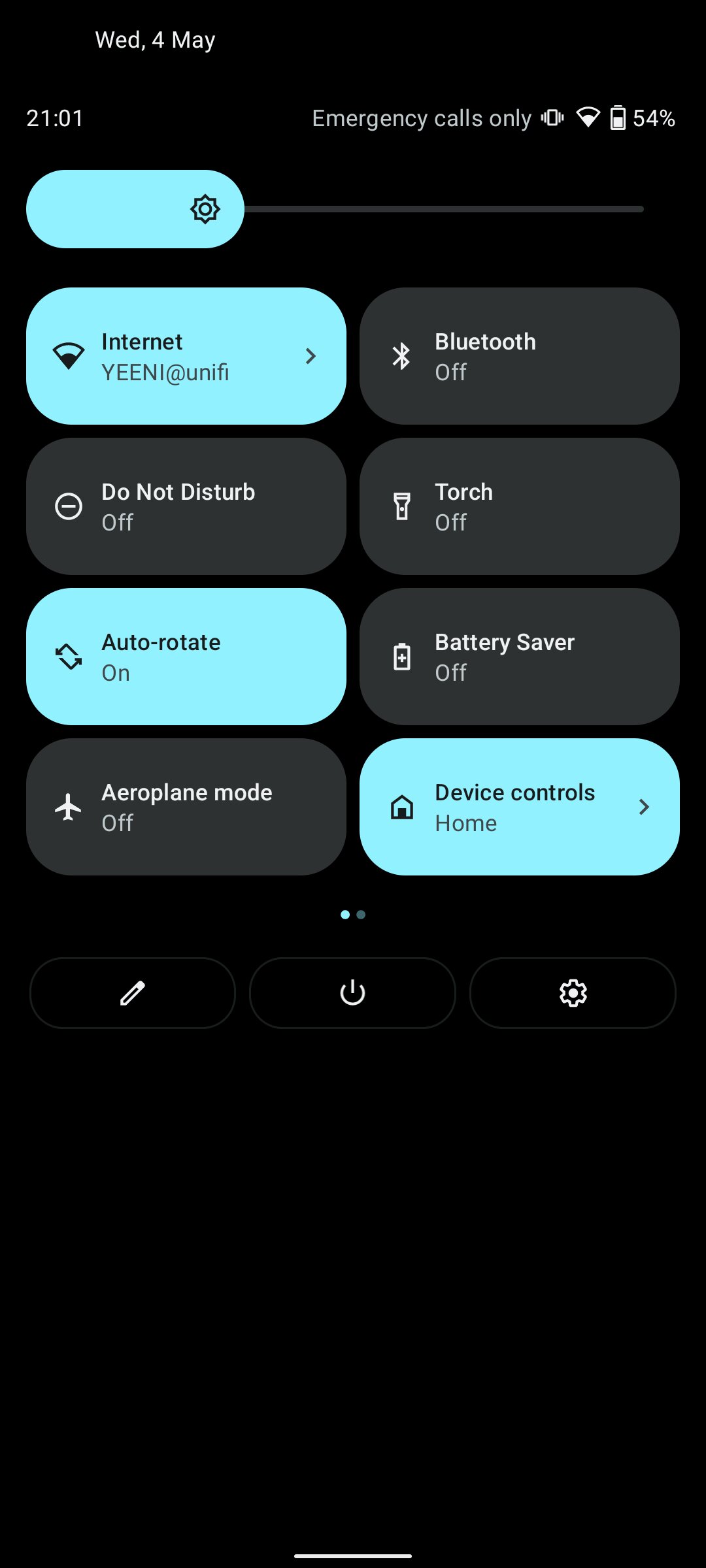Turn on Bluetooth

click(x=520, y=356)
